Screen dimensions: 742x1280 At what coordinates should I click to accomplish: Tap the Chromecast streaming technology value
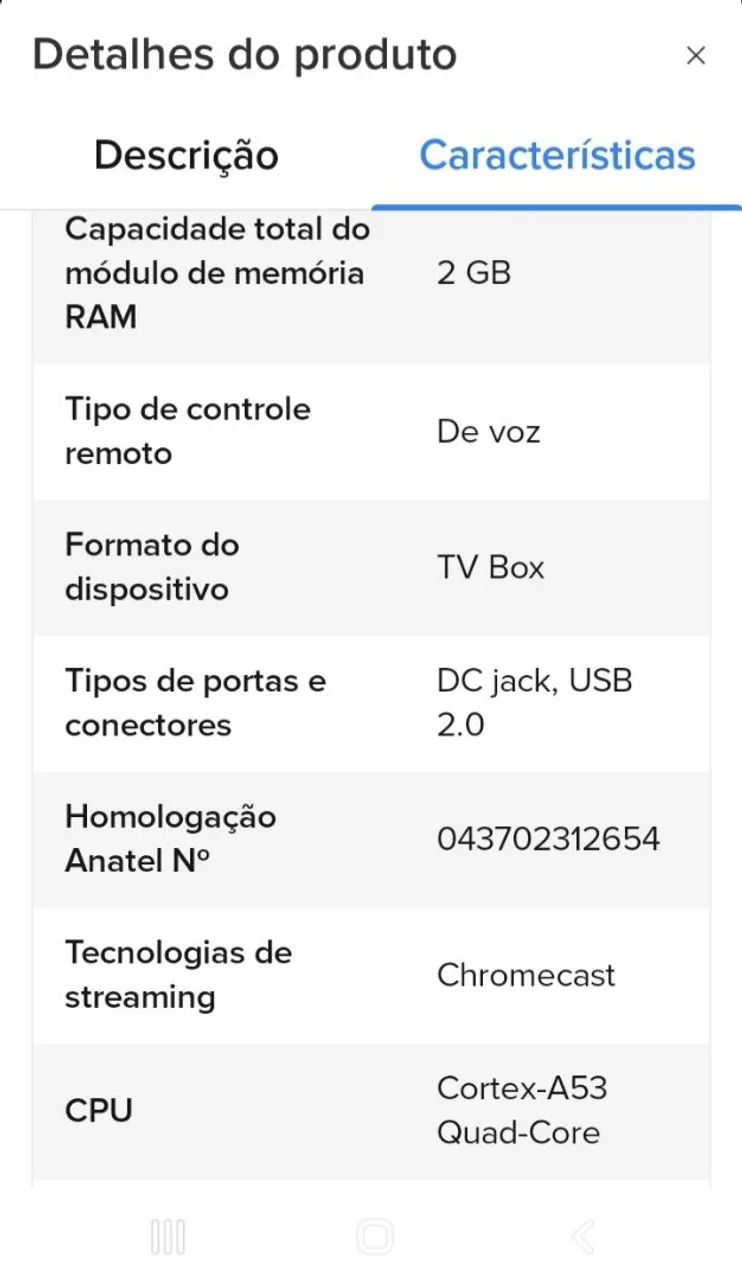pos(526,975)
